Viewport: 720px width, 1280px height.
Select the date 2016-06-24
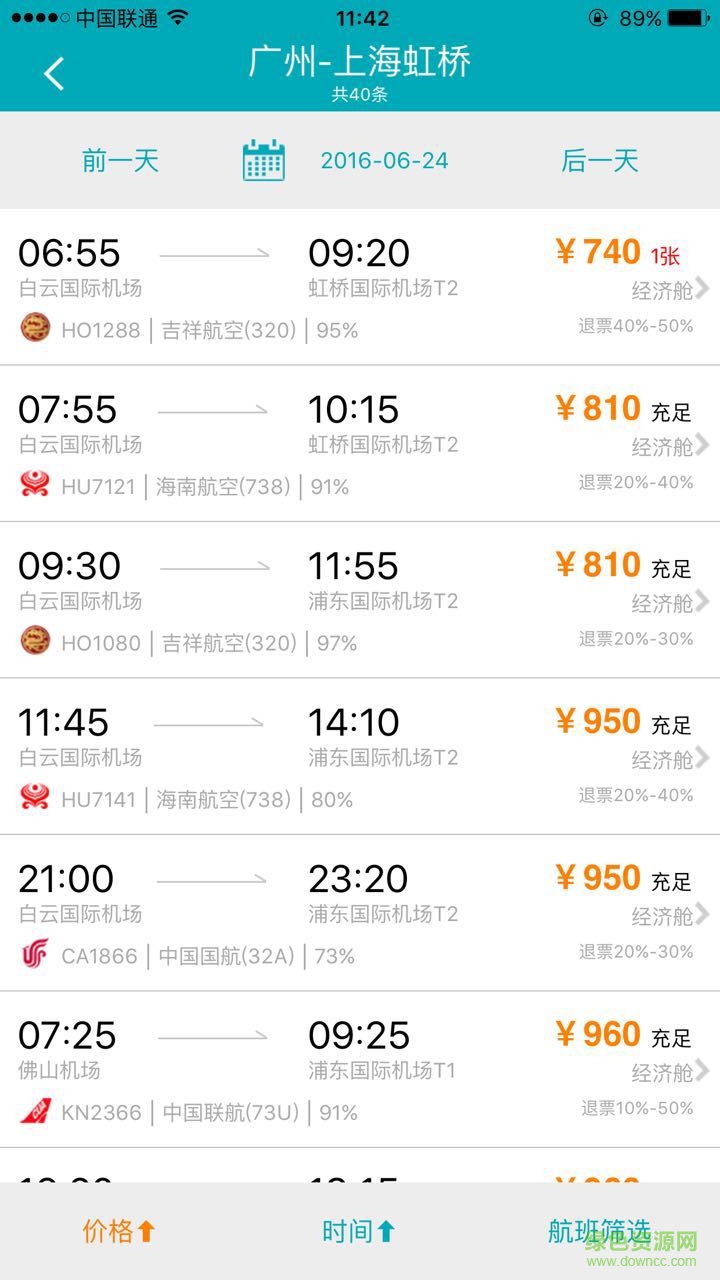[x=384, y=160]
